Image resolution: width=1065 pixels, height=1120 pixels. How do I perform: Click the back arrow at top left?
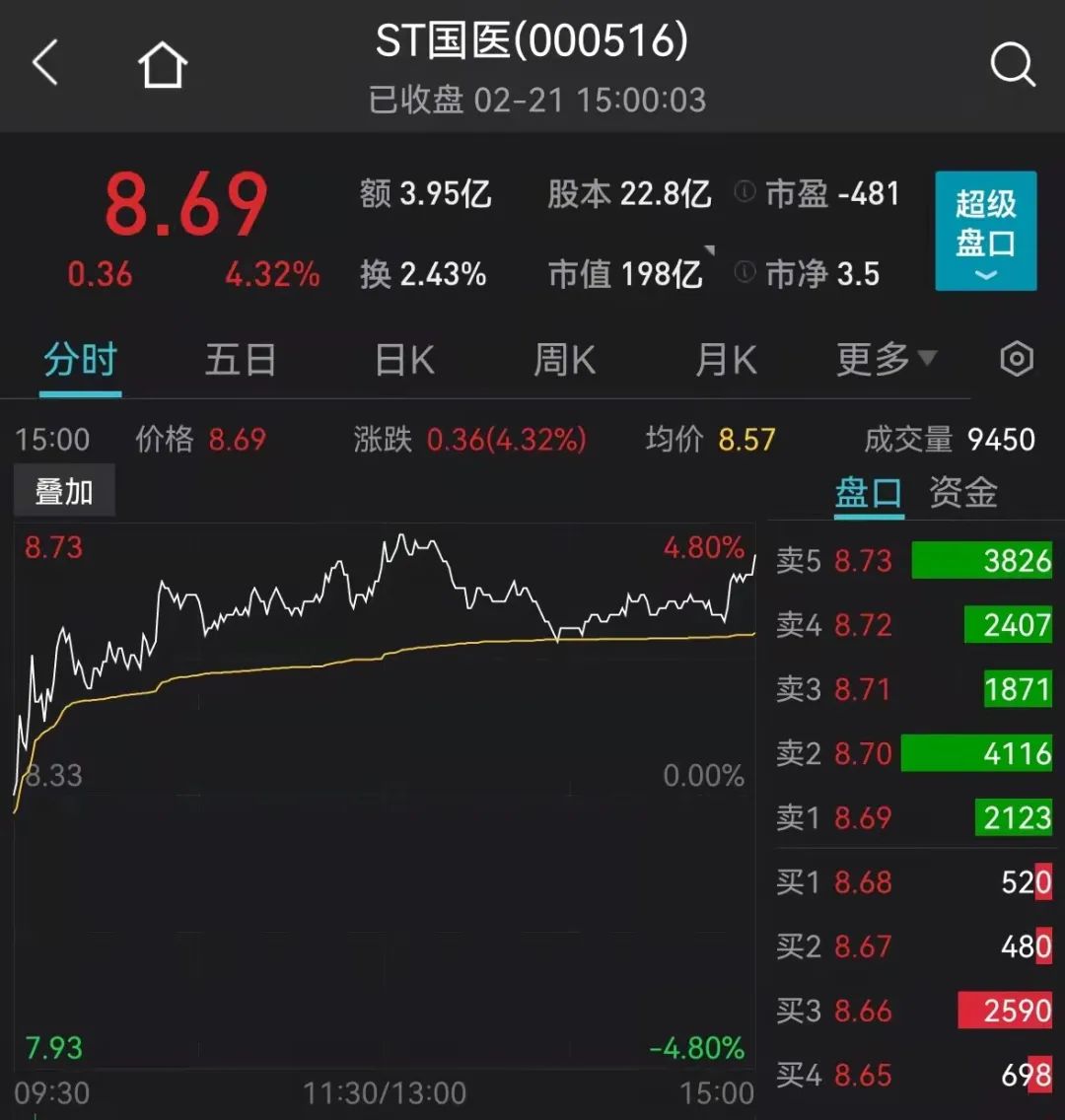click(43, 62)
